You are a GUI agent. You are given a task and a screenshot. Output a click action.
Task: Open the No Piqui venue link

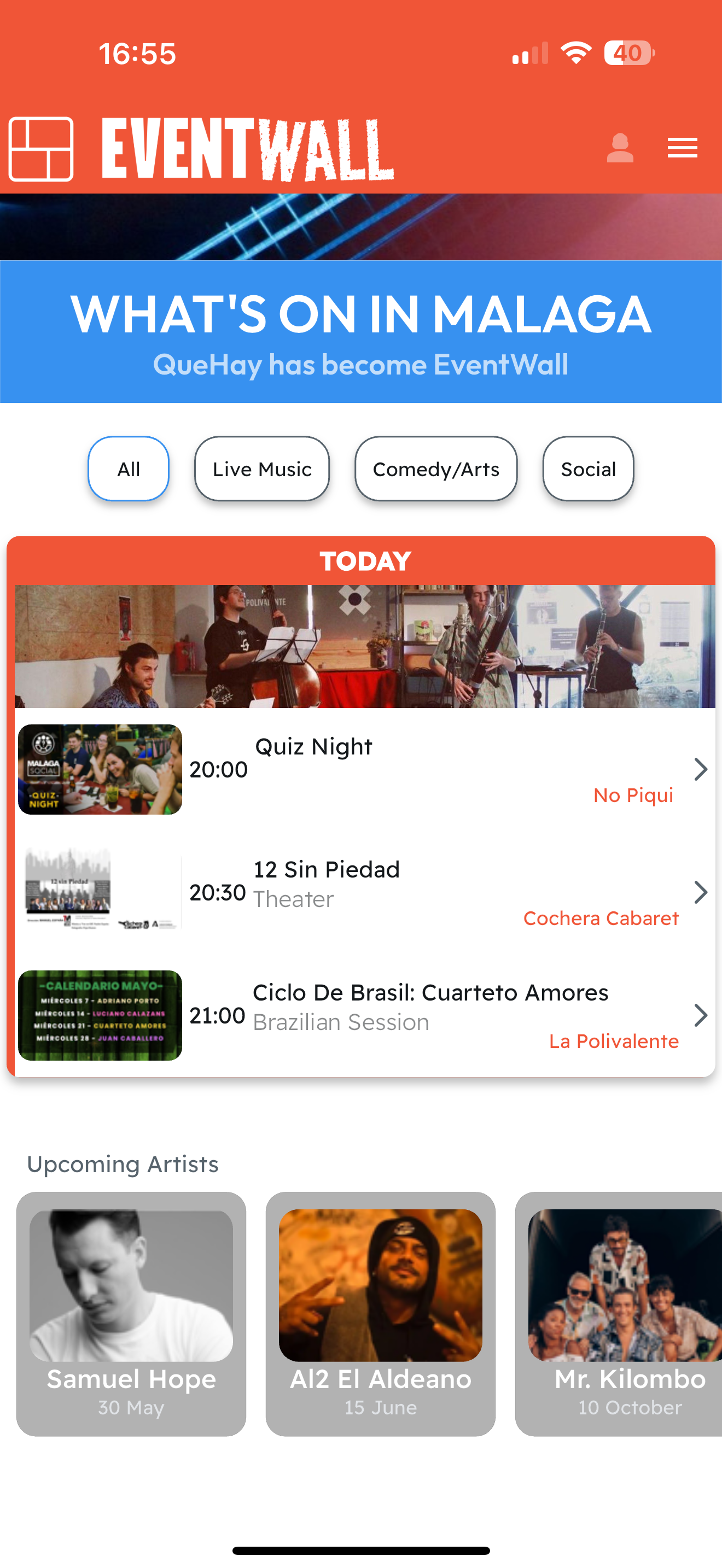point(633,795)
